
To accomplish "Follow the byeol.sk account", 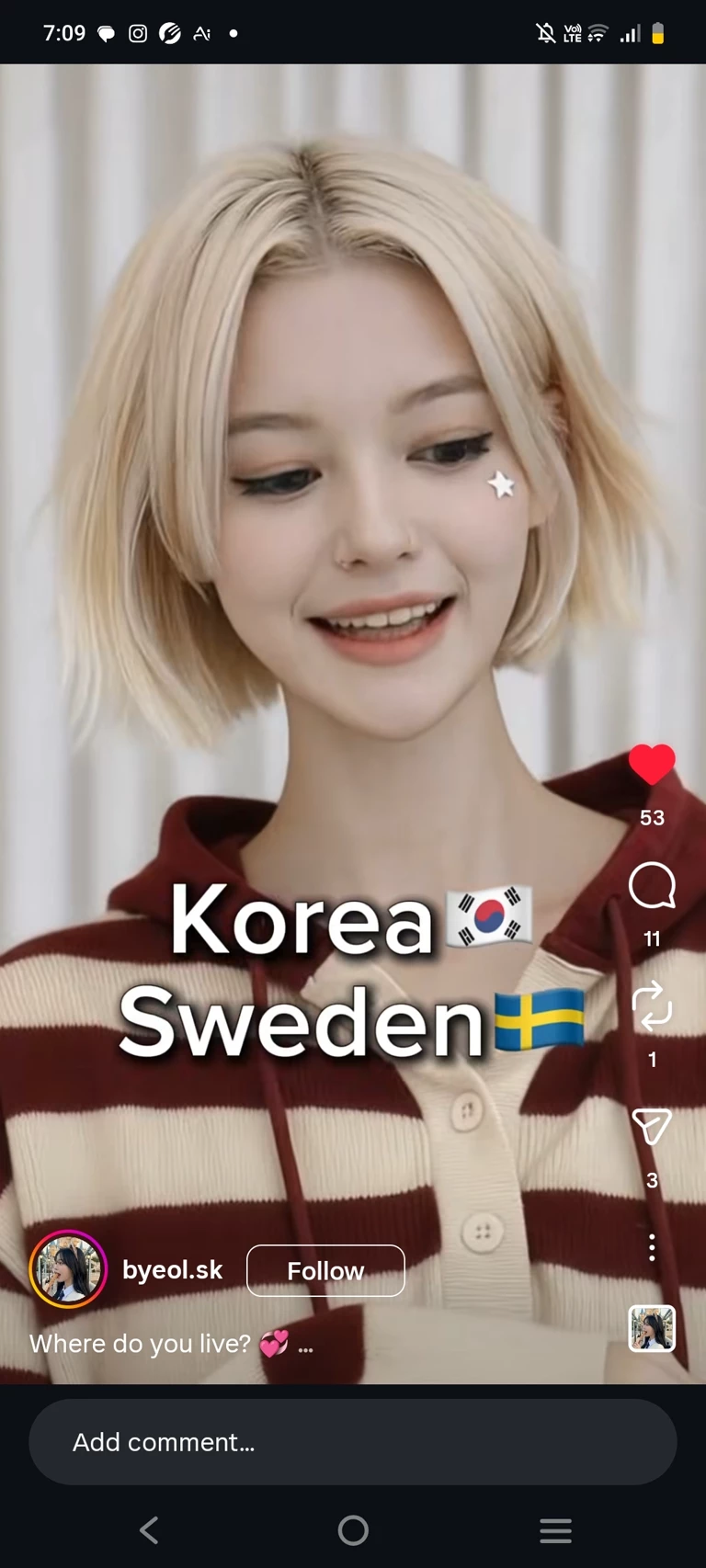I will coord(325,1270).
